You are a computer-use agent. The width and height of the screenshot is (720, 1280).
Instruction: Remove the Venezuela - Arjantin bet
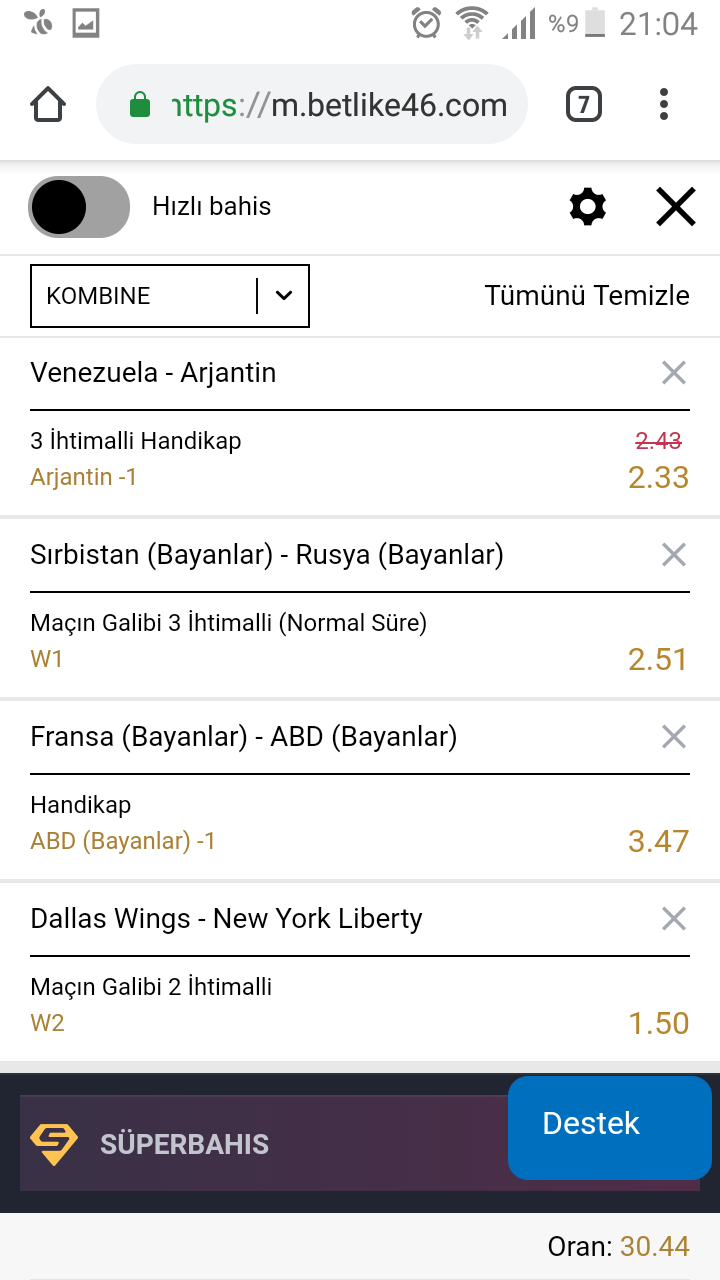674,373
